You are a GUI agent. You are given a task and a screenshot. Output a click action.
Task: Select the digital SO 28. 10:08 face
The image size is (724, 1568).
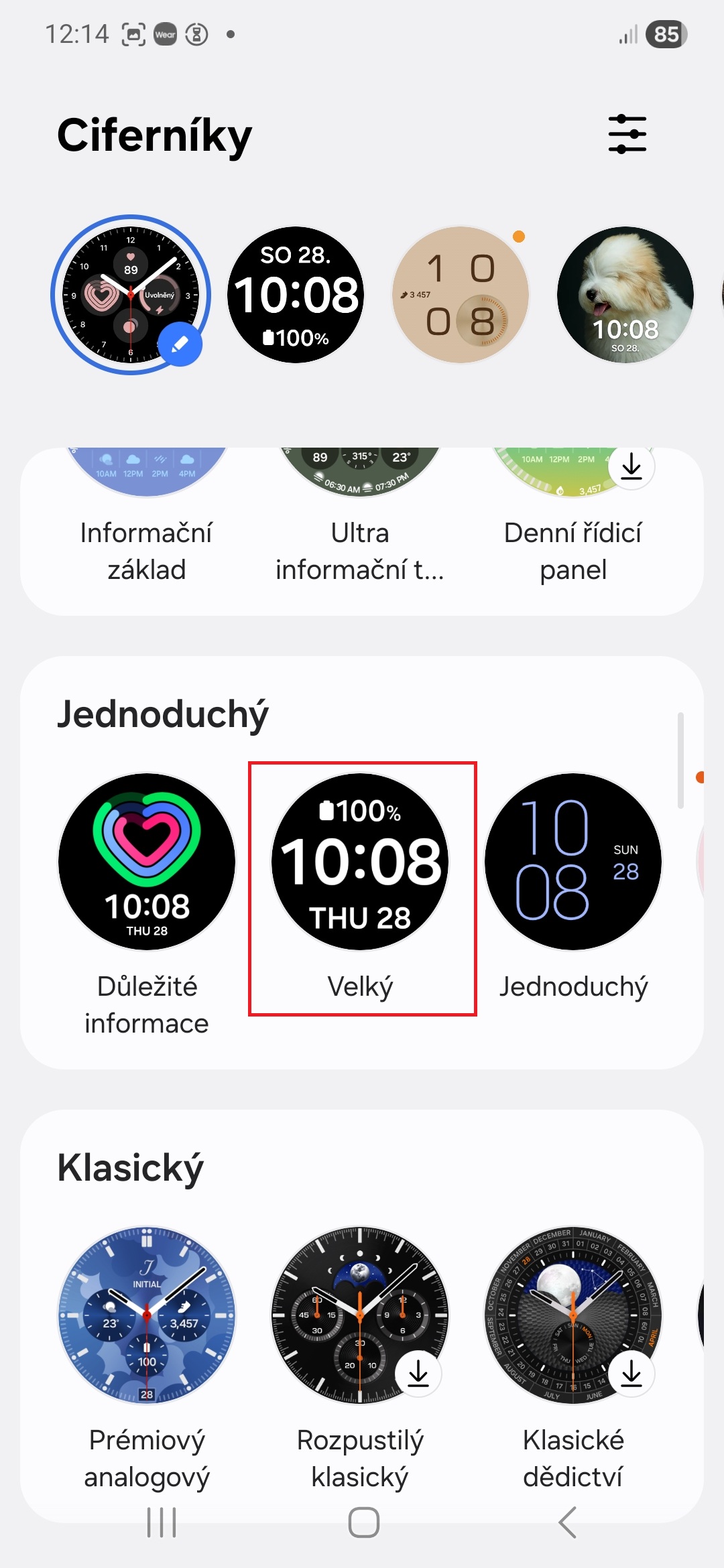pos(296,295)
